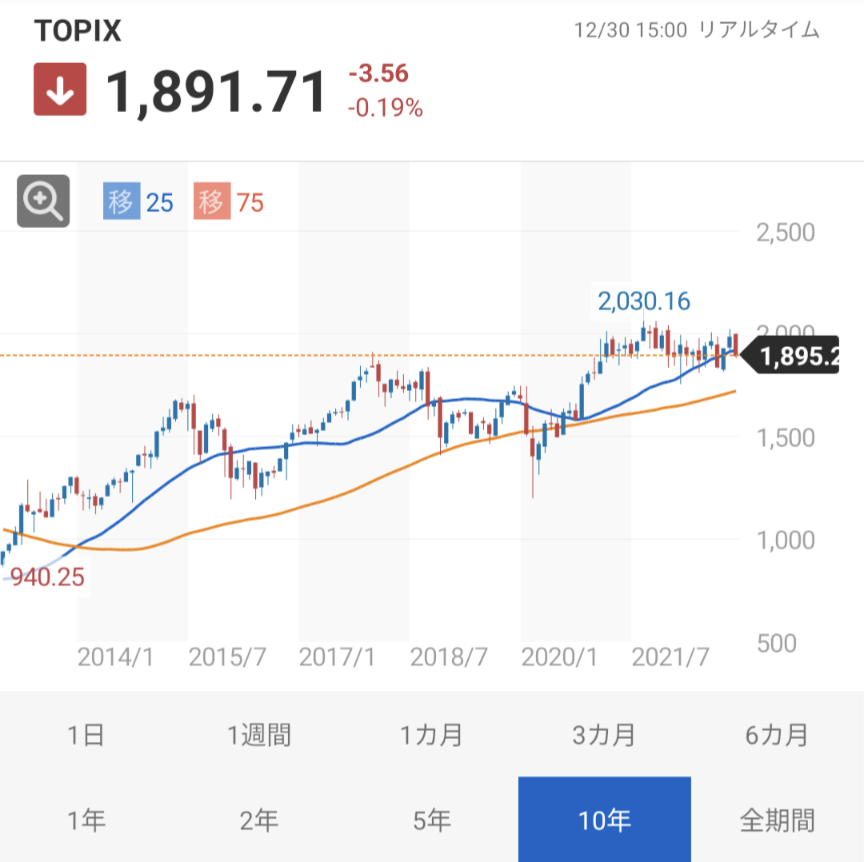
Task: Display the 5年 chart range
Action: 432,821
